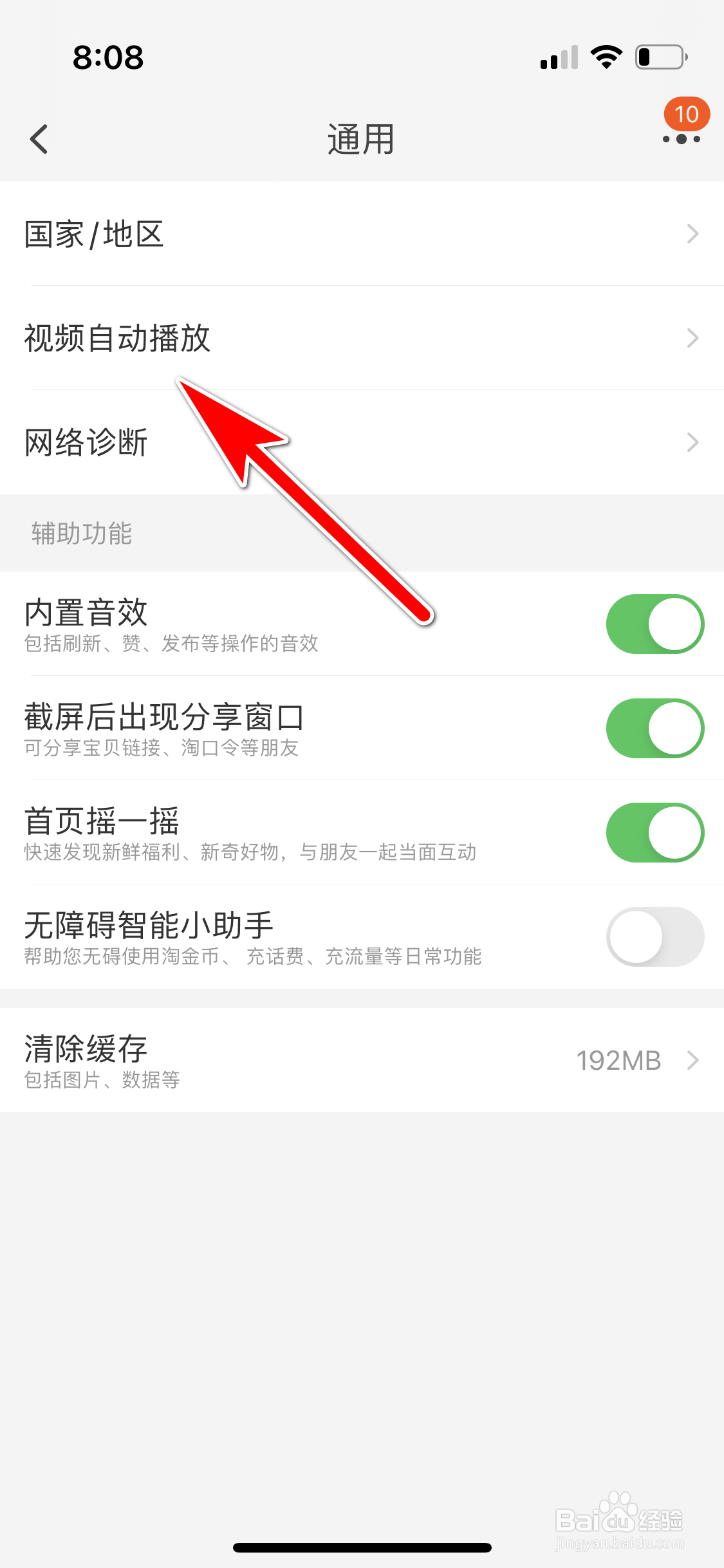Image resolution: width=724 pixels, height=1568 pixels.
Task: Disable the 首页摇一摇 shake toggle
Action: [654, 832]
